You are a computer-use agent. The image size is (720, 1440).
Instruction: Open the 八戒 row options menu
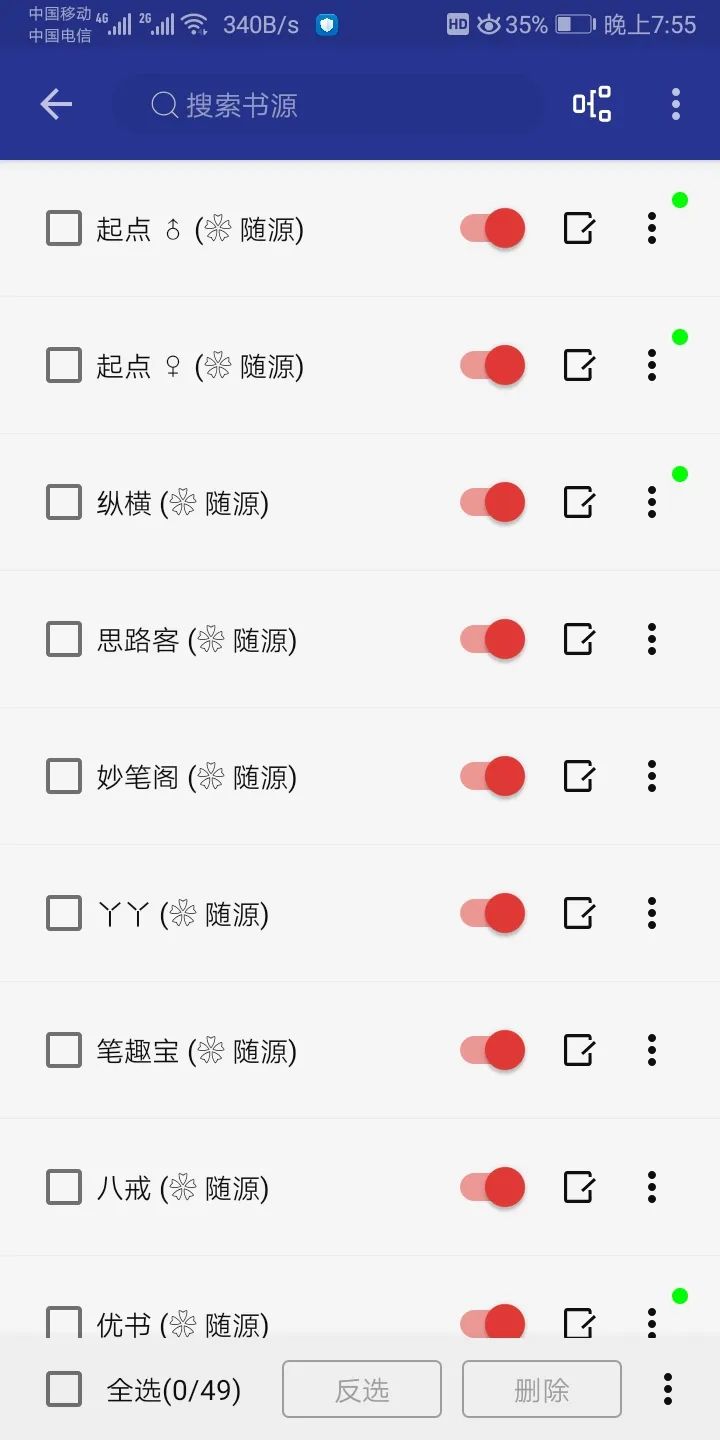click(651, 1187)
